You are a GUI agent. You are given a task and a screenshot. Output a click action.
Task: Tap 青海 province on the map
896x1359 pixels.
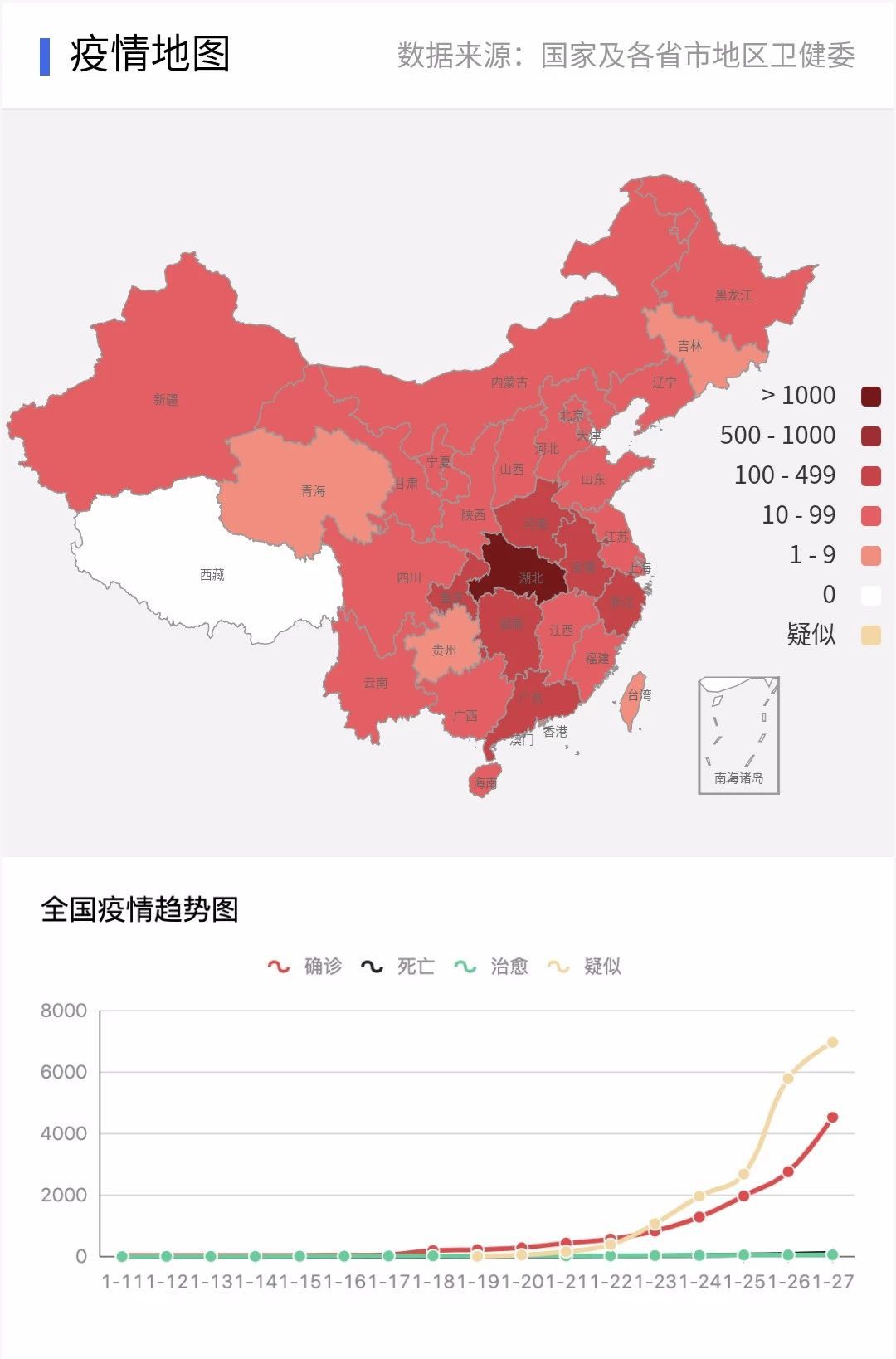coord(314,491)
